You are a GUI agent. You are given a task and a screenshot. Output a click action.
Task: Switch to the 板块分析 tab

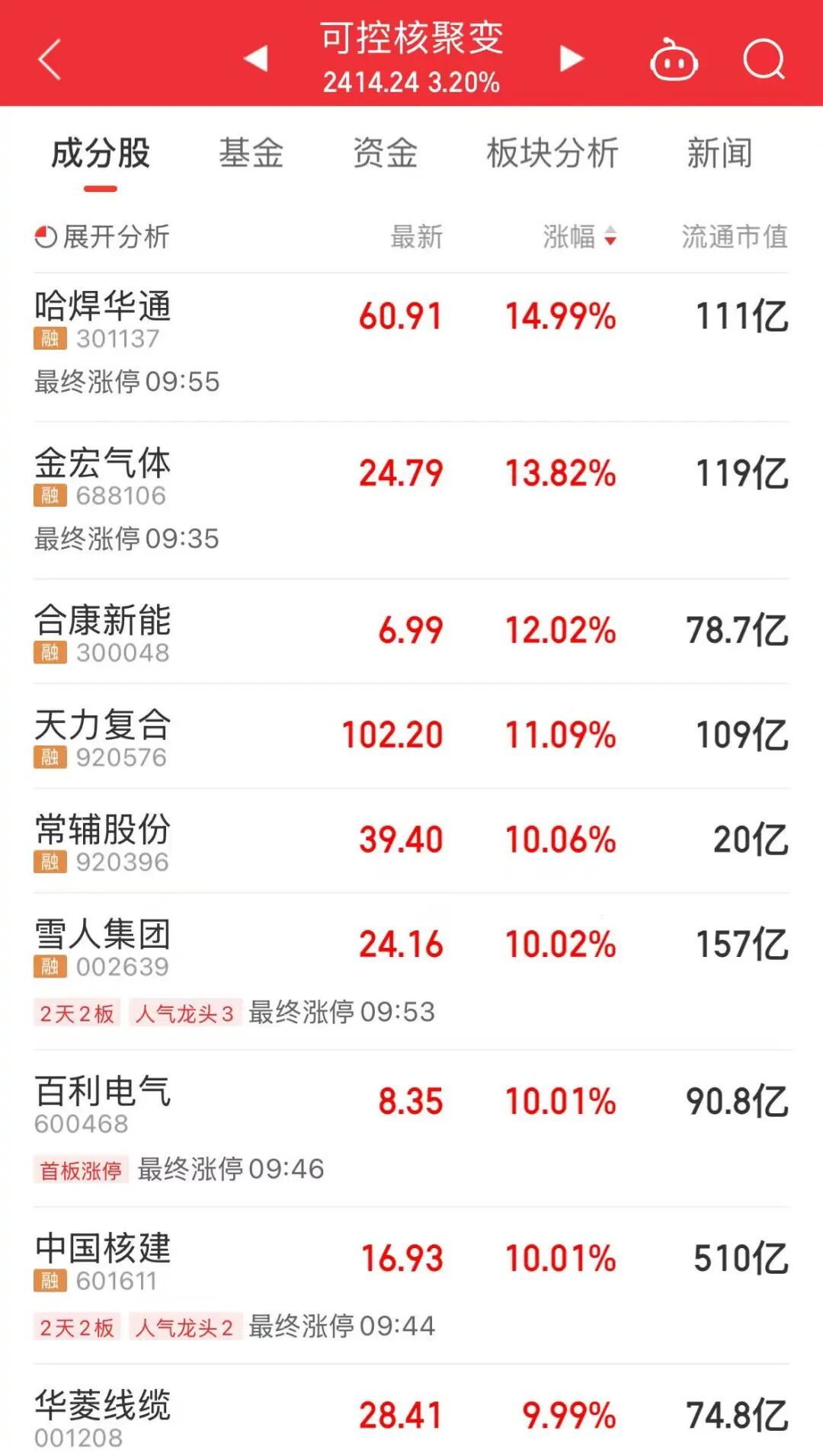tap(552, 153)
